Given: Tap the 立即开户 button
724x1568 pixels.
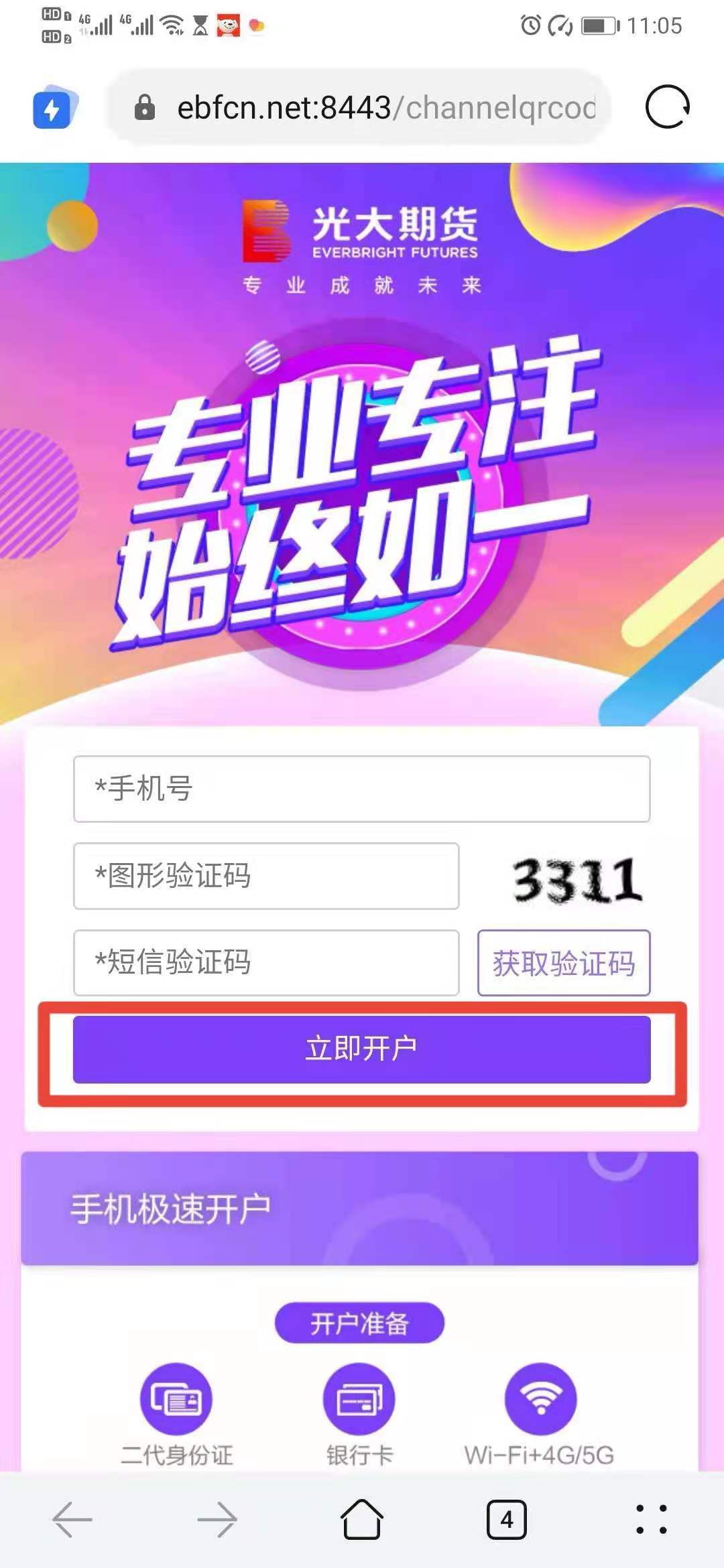Looking at the screenshot, I should tap(361, 1049).
